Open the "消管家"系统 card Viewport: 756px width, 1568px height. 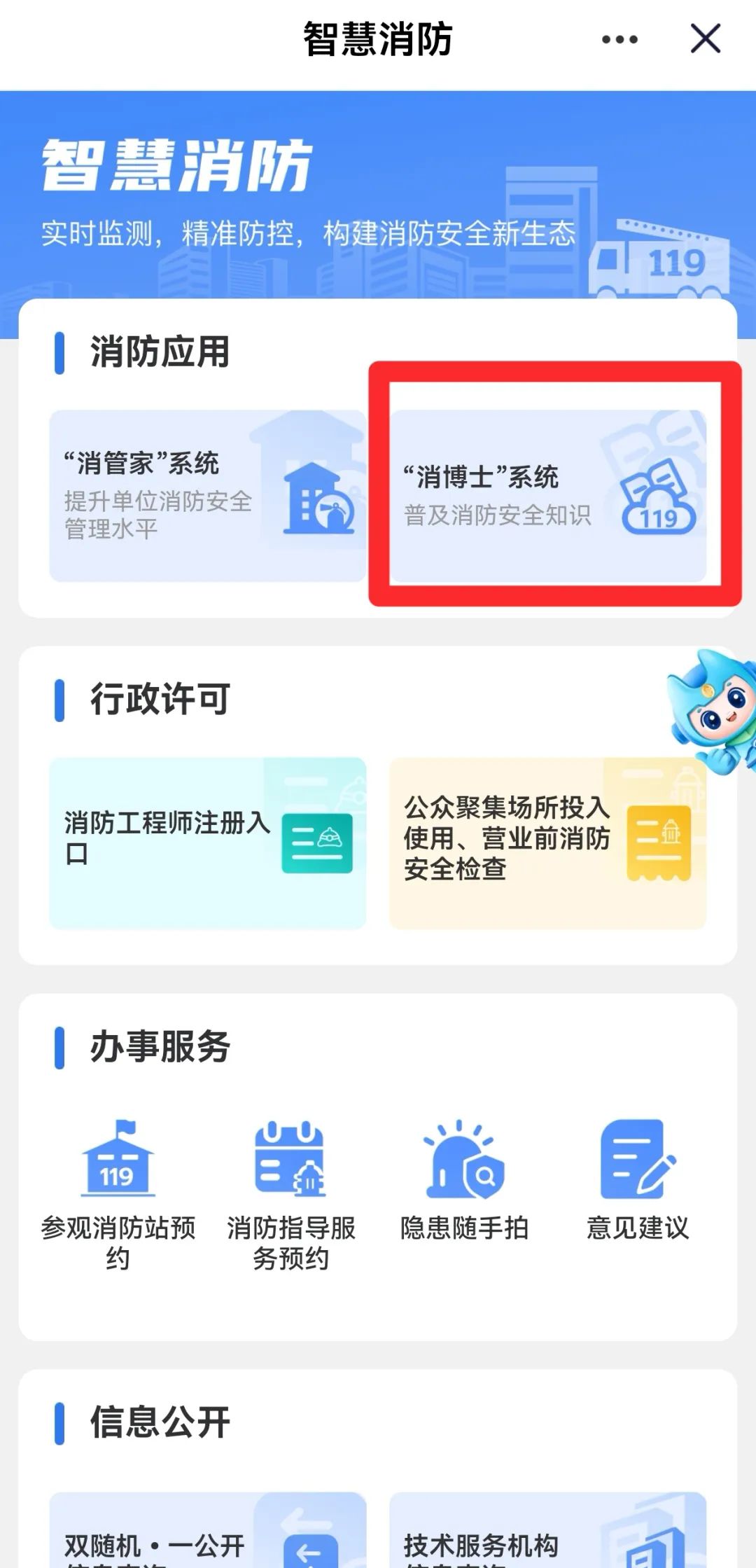point(207,495)
